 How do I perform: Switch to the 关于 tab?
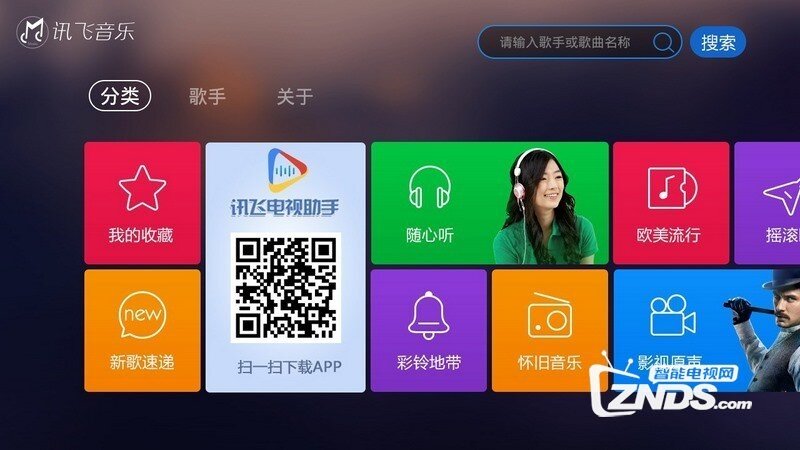[x=295, y=97]
